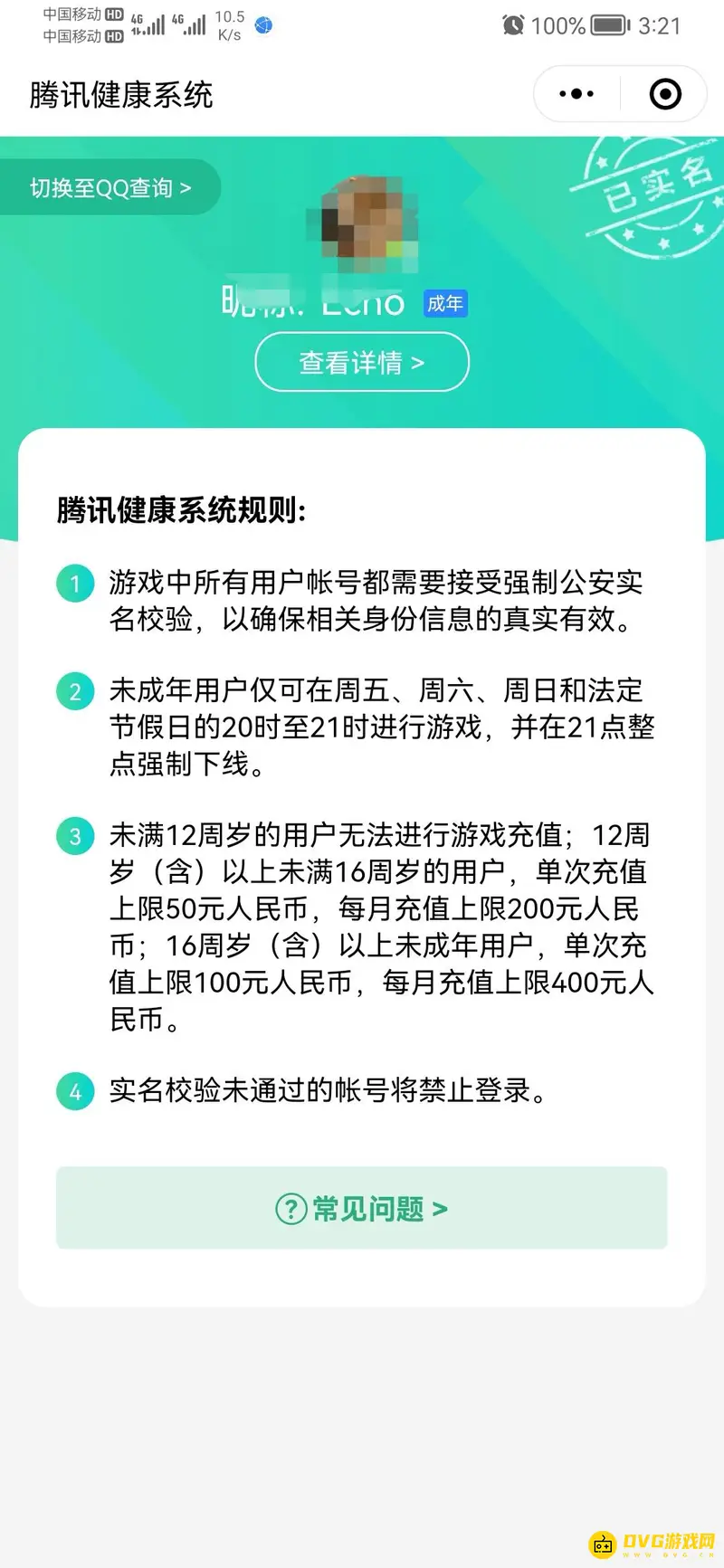This screenshot has height=1568, width=724.
Task: Tap rule number 4 green circle
Action: [75, 1091]
